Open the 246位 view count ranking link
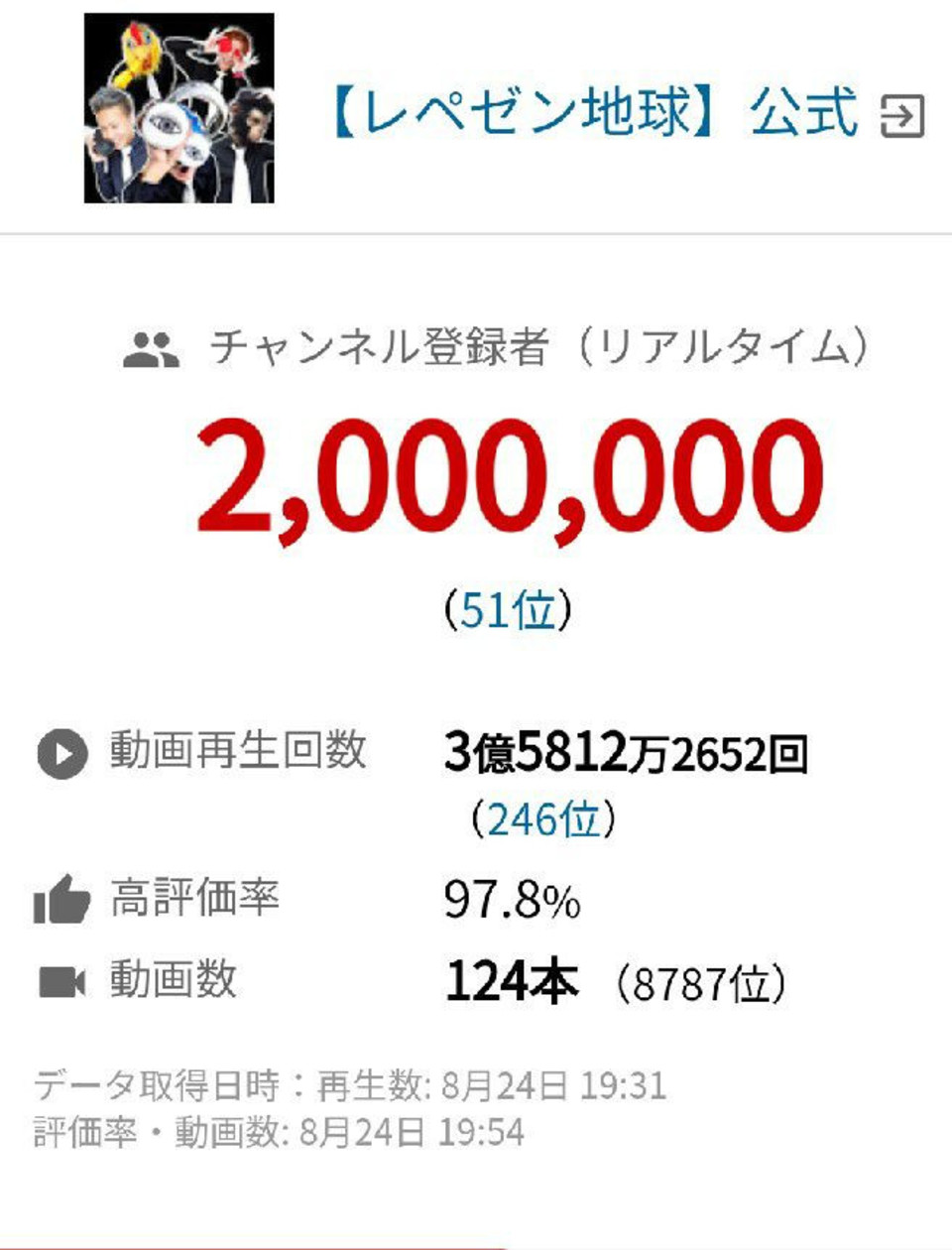Image resolution: width=952 pixels, height=1250 pixels. coord(543,819)
